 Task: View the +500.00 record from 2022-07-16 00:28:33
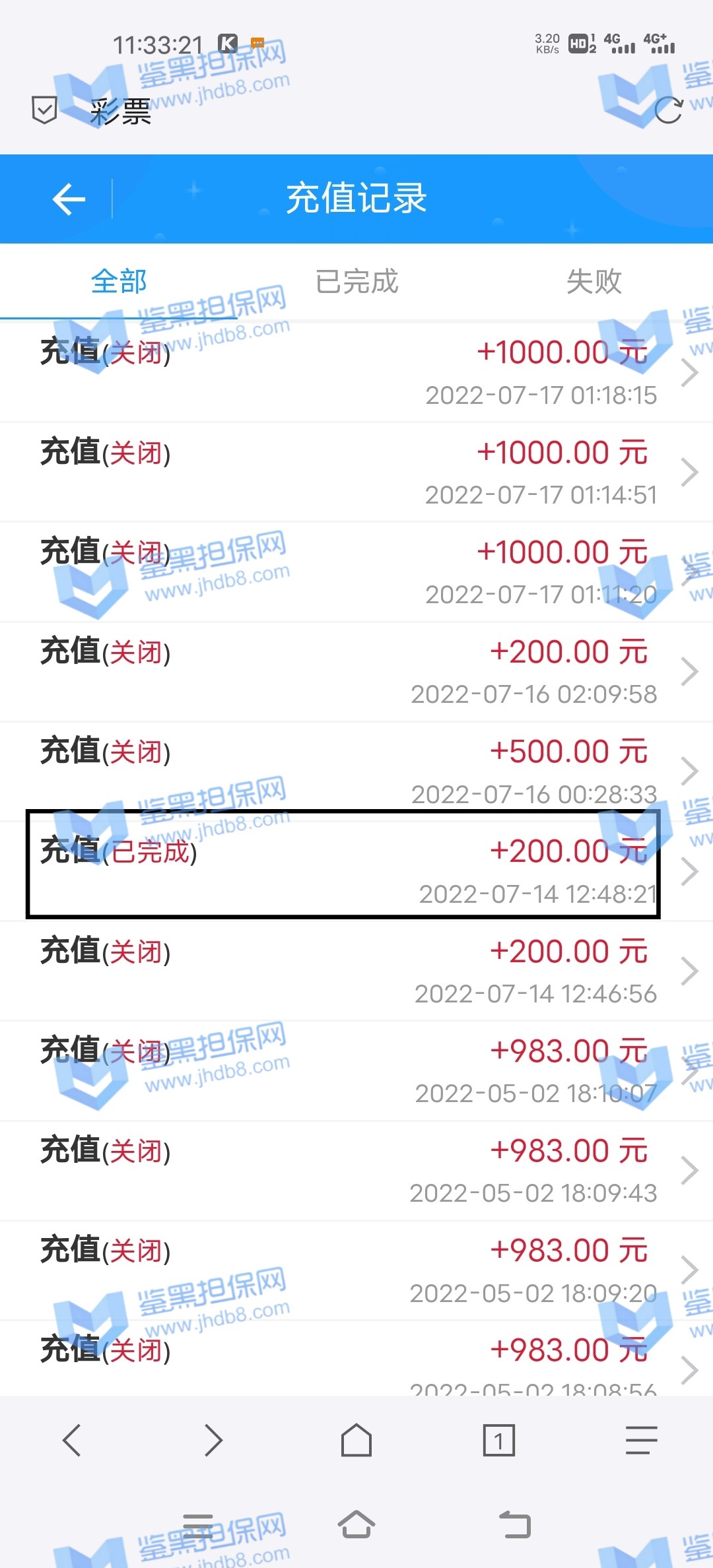[x=356, y=771]
